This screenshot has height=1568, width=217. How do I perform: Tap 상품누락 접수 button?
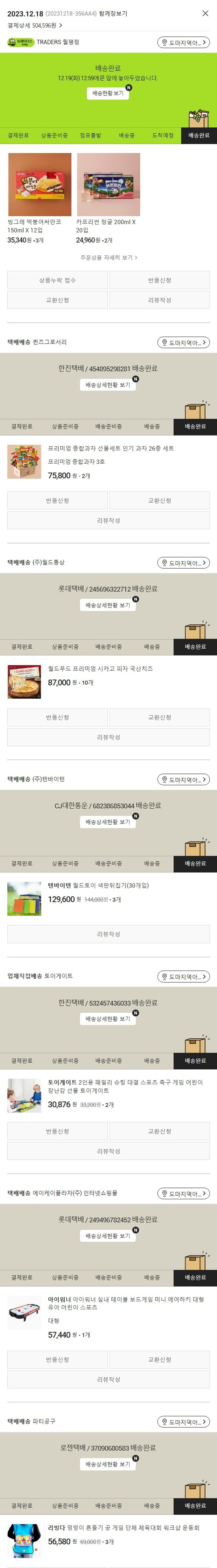pos(57,280)
